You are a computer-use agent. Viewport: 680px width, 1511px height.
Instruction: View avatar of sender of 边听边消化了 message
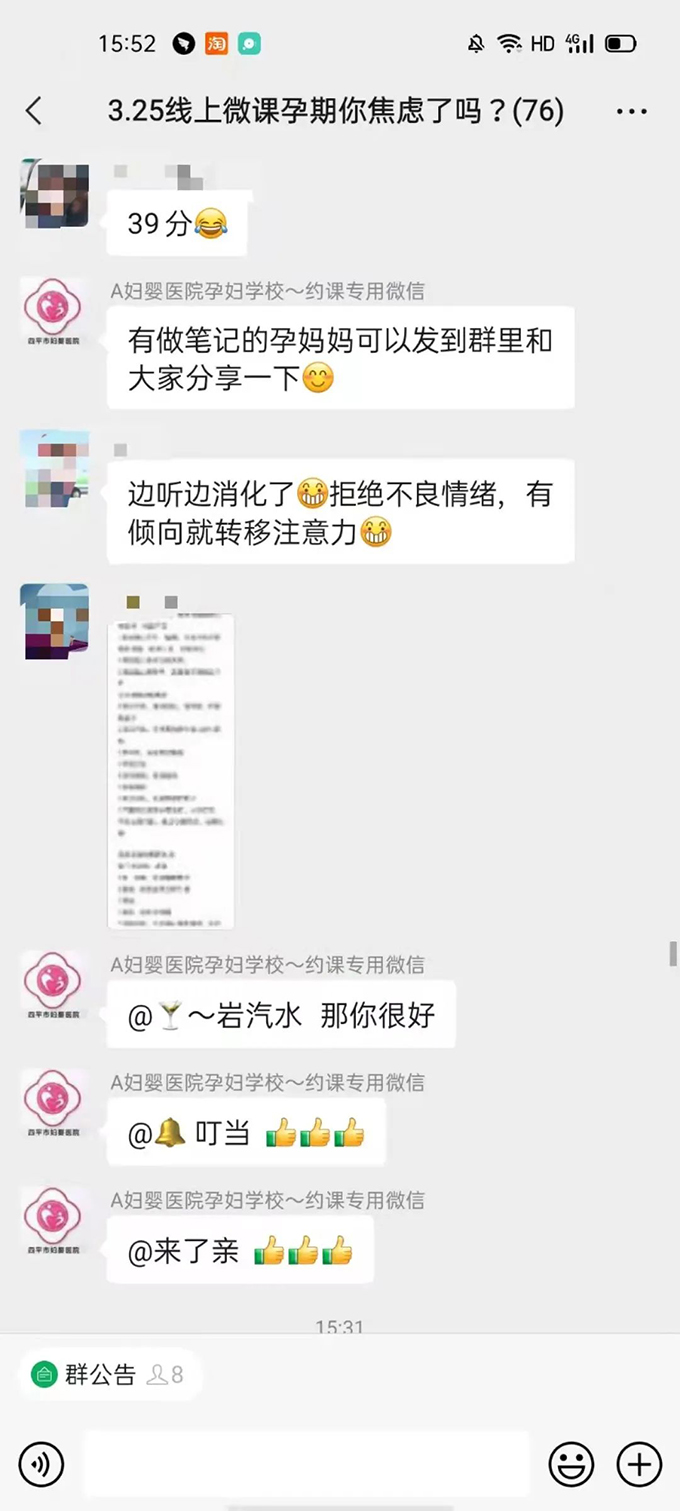[55, 467]
